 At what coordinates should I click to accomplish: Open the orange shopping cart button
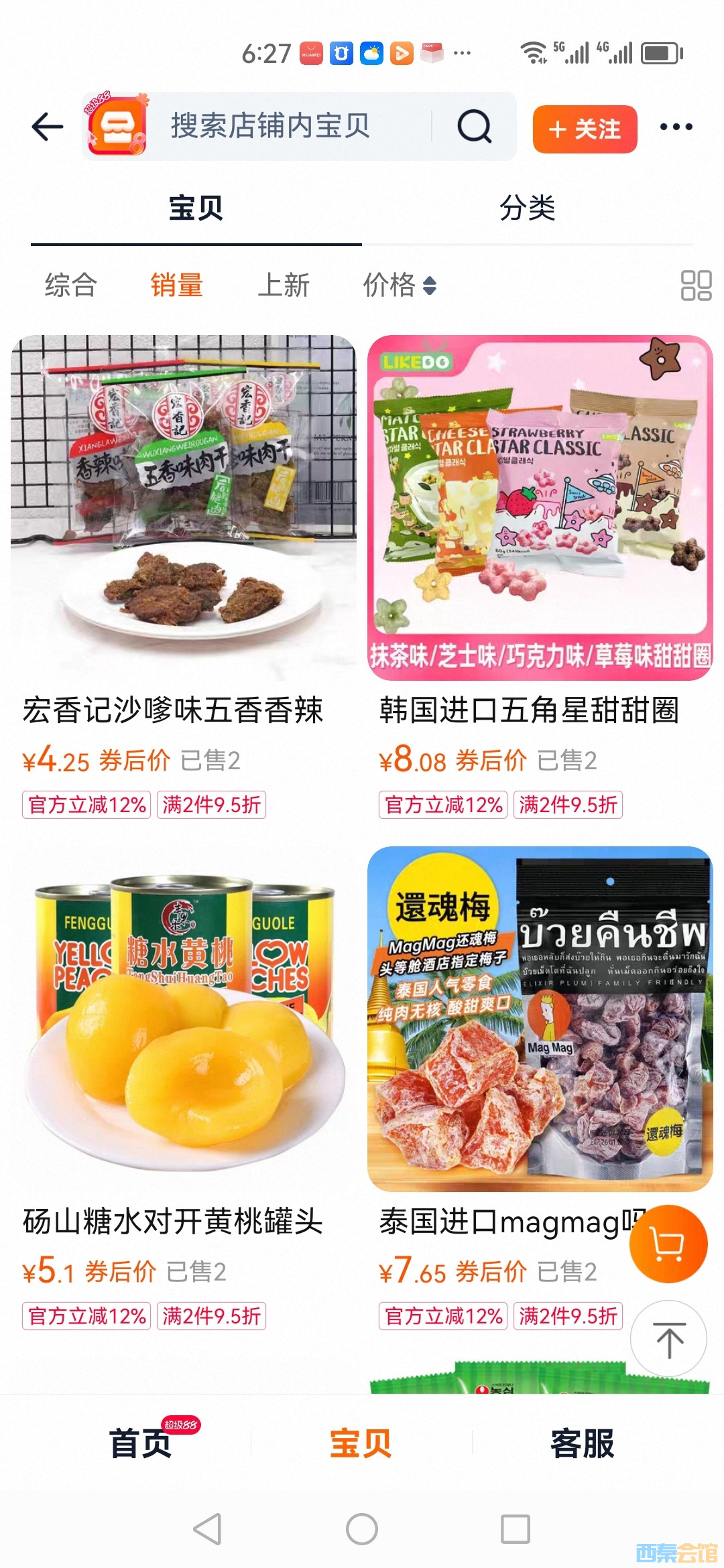[x=668, y=1244]
